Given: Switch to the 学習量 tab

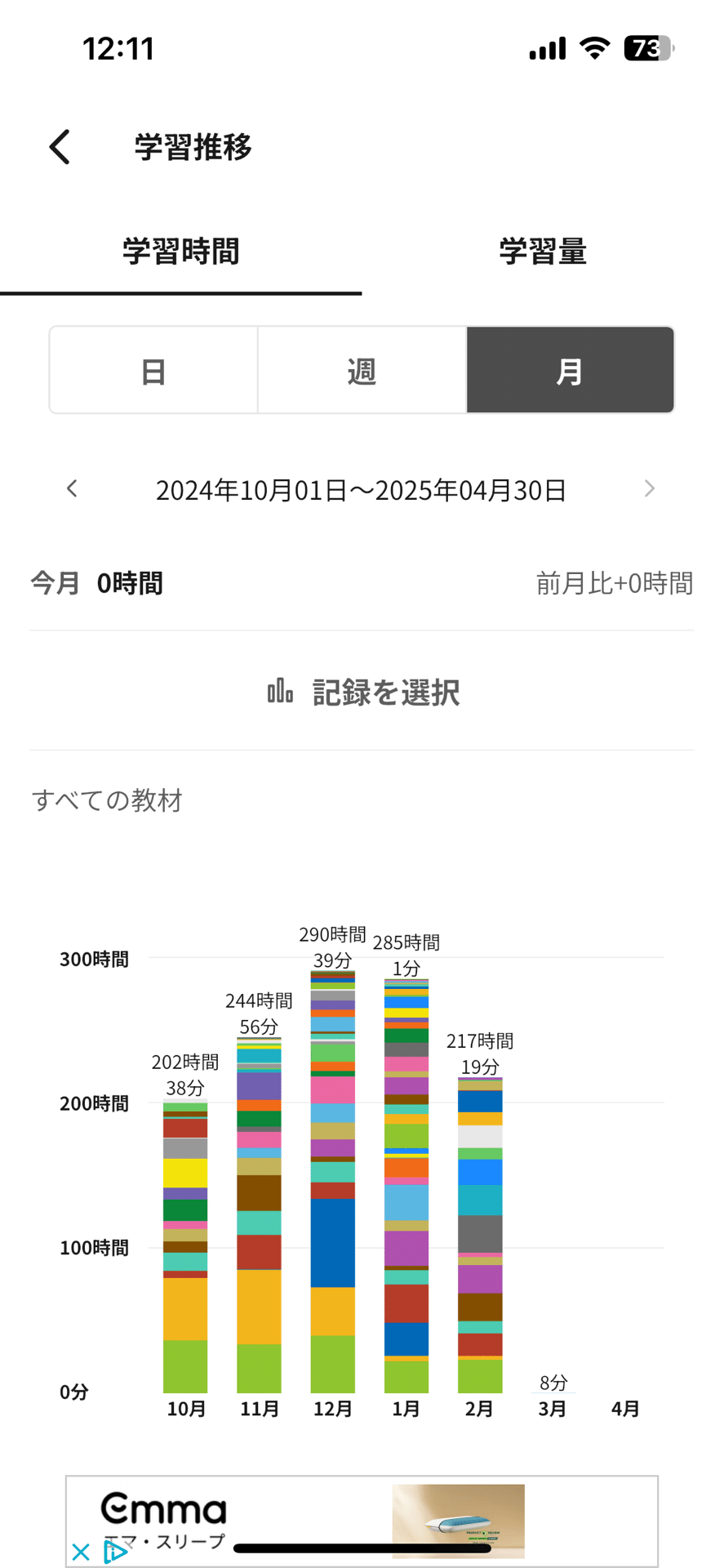Looking at the screenshot, I should [x=543, y=252].
